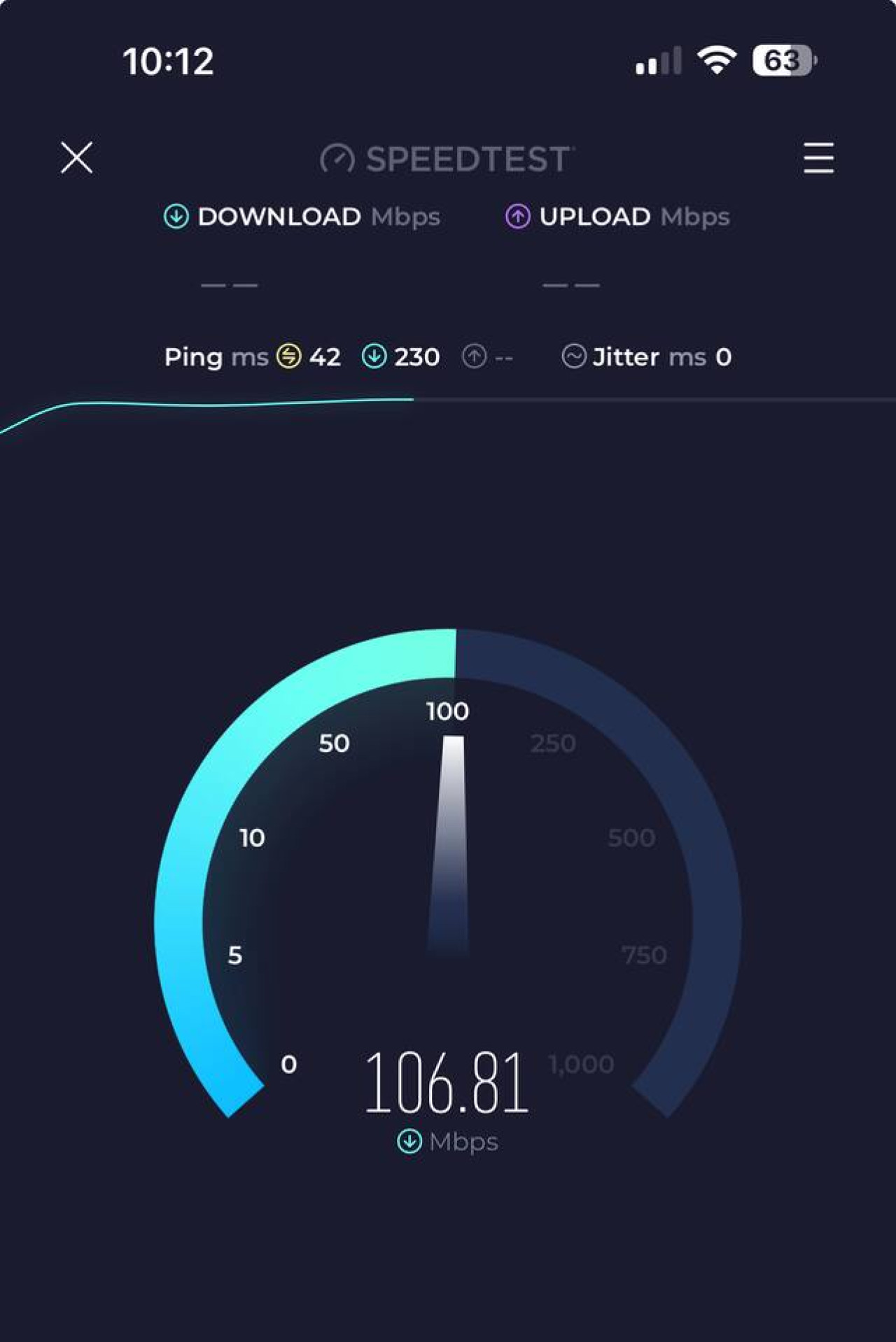Open the hamburger menu

(x=818, y=158)
